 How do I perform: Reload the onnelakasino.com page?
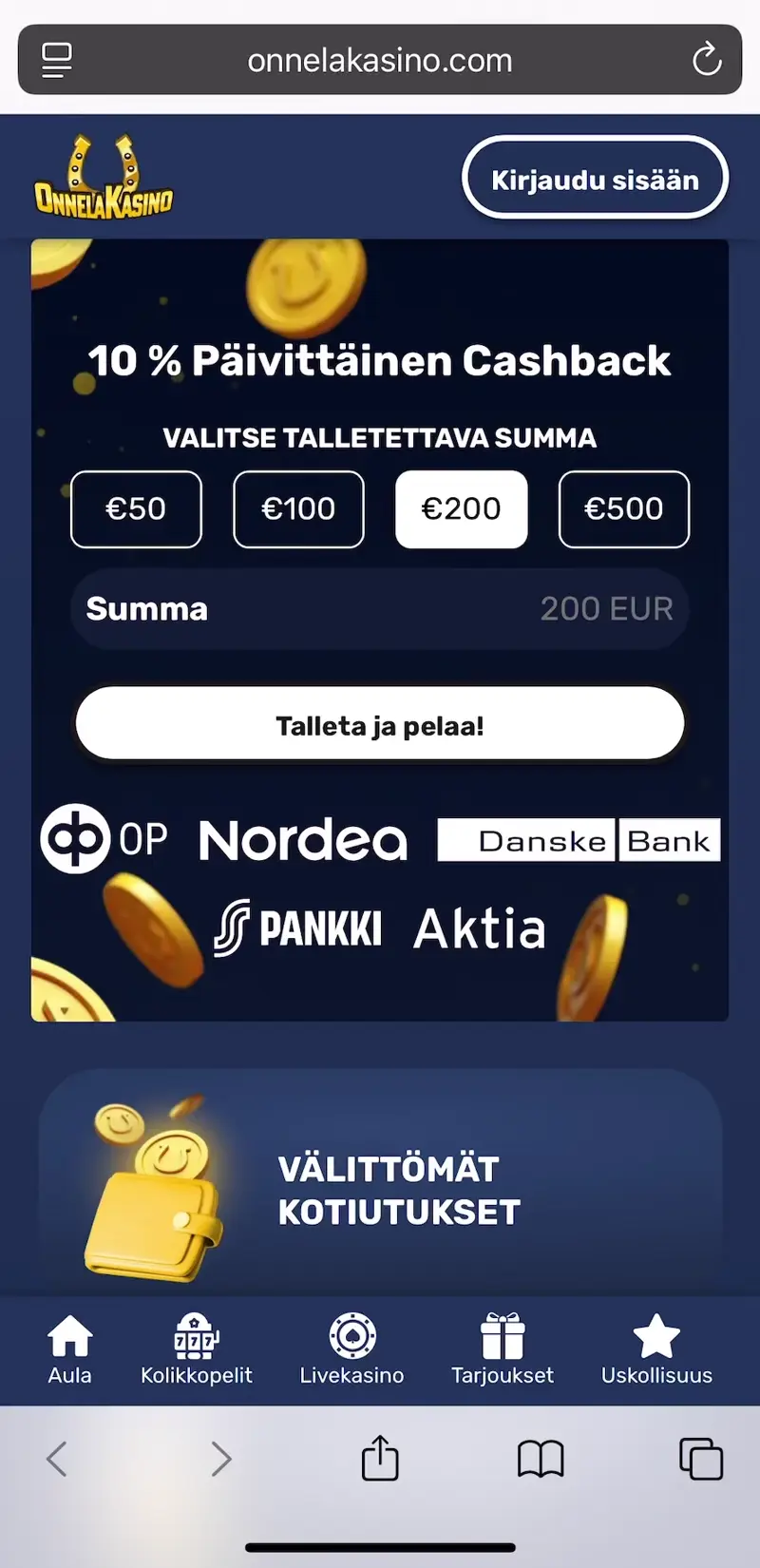(x=707, y=59)
